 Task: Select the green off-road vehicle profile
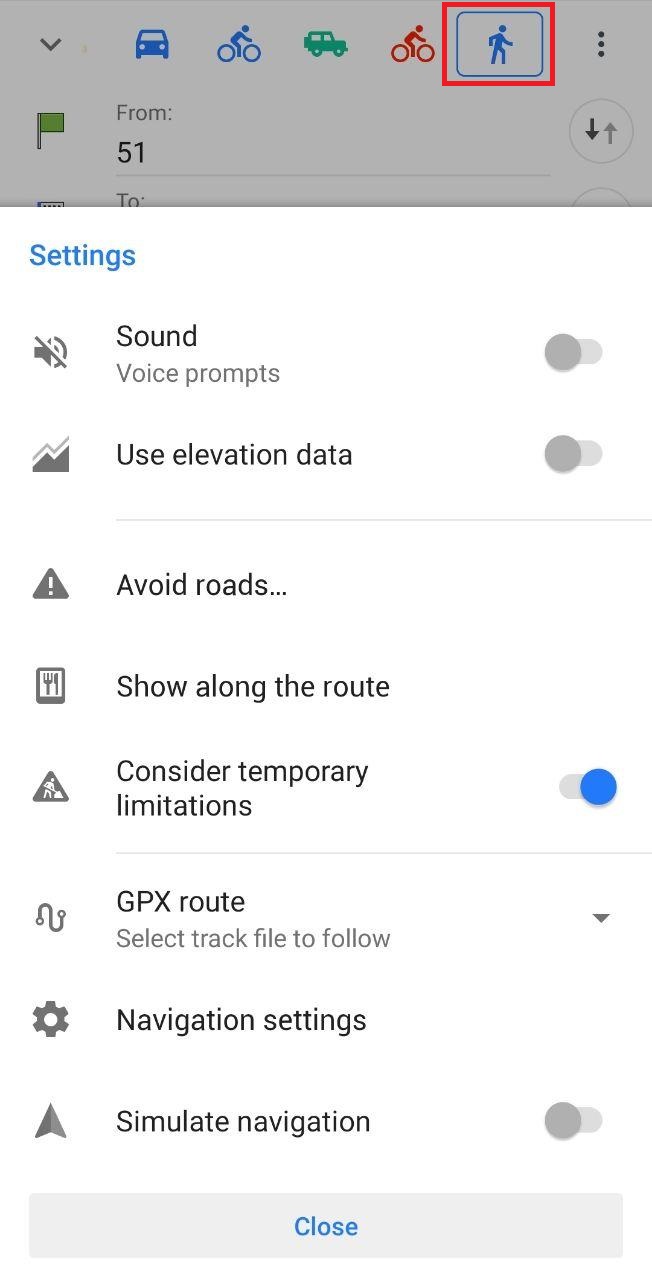pos(325,44)
